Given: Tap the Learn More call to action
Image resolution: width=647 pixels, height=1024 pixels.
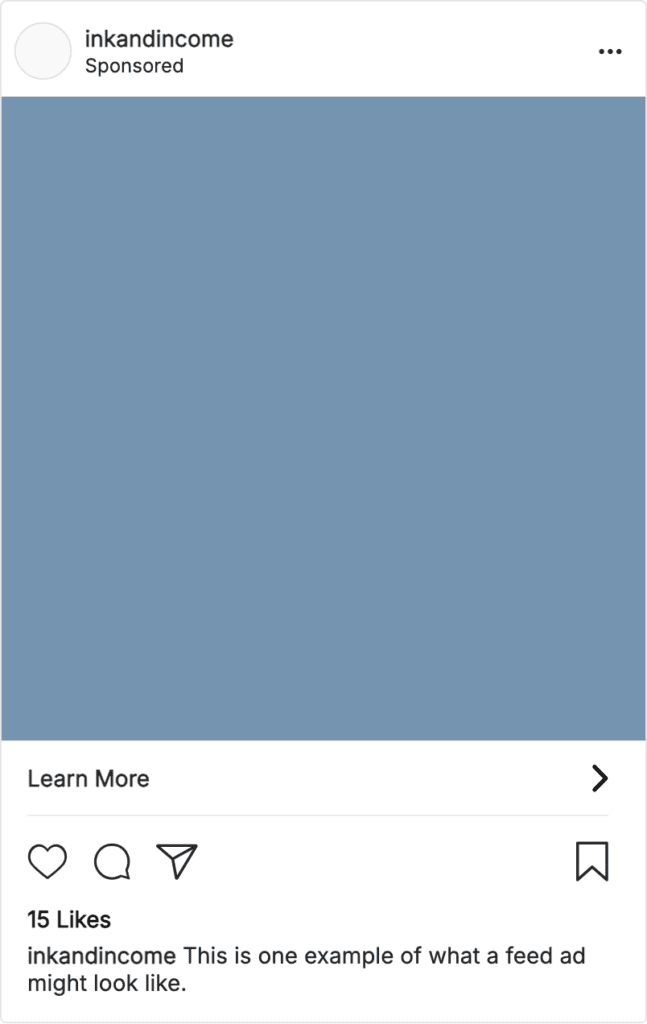Looking at the screenshot, I should tap(88, 779).
